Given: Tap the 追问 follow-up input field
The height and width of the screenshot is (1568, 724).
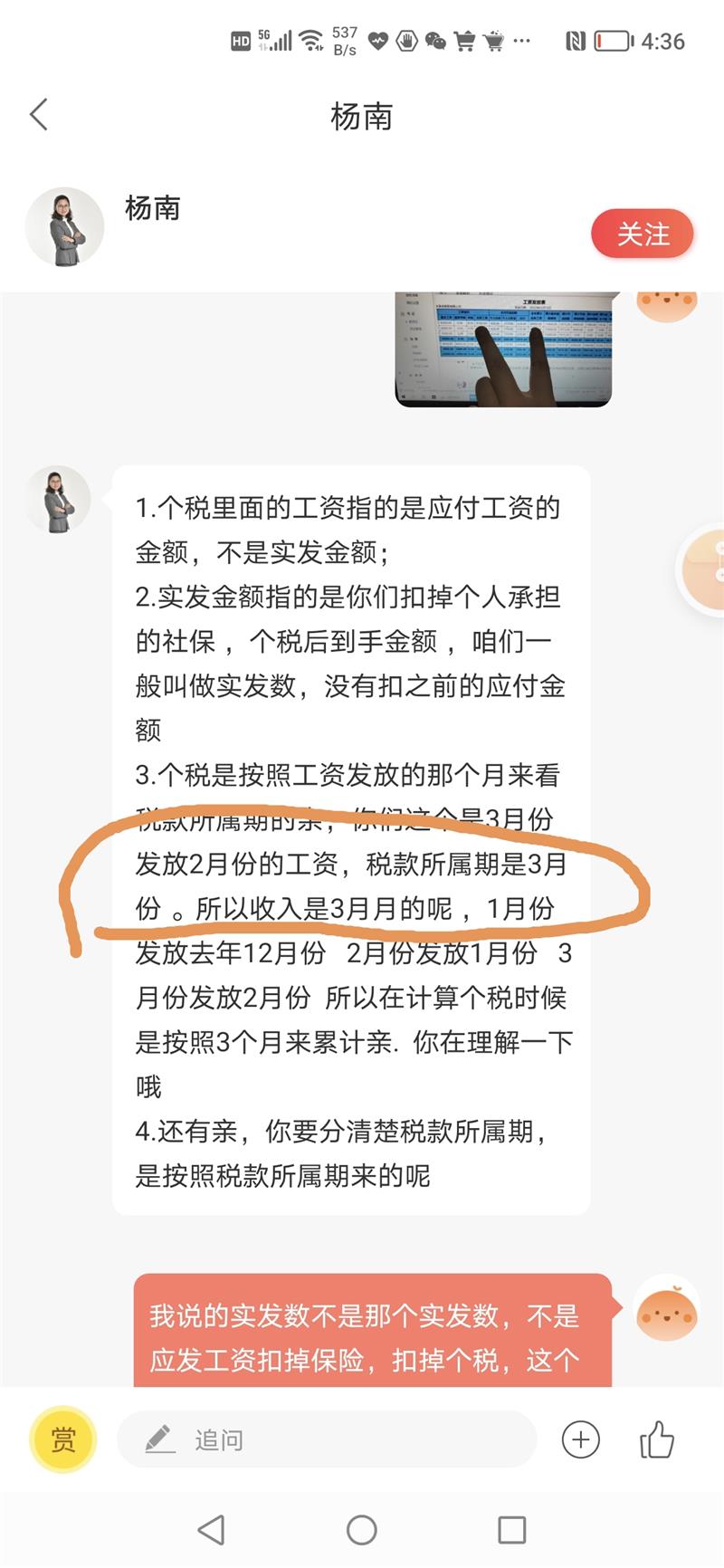Looking at the screenshot, I should (x=326, y=1439).
